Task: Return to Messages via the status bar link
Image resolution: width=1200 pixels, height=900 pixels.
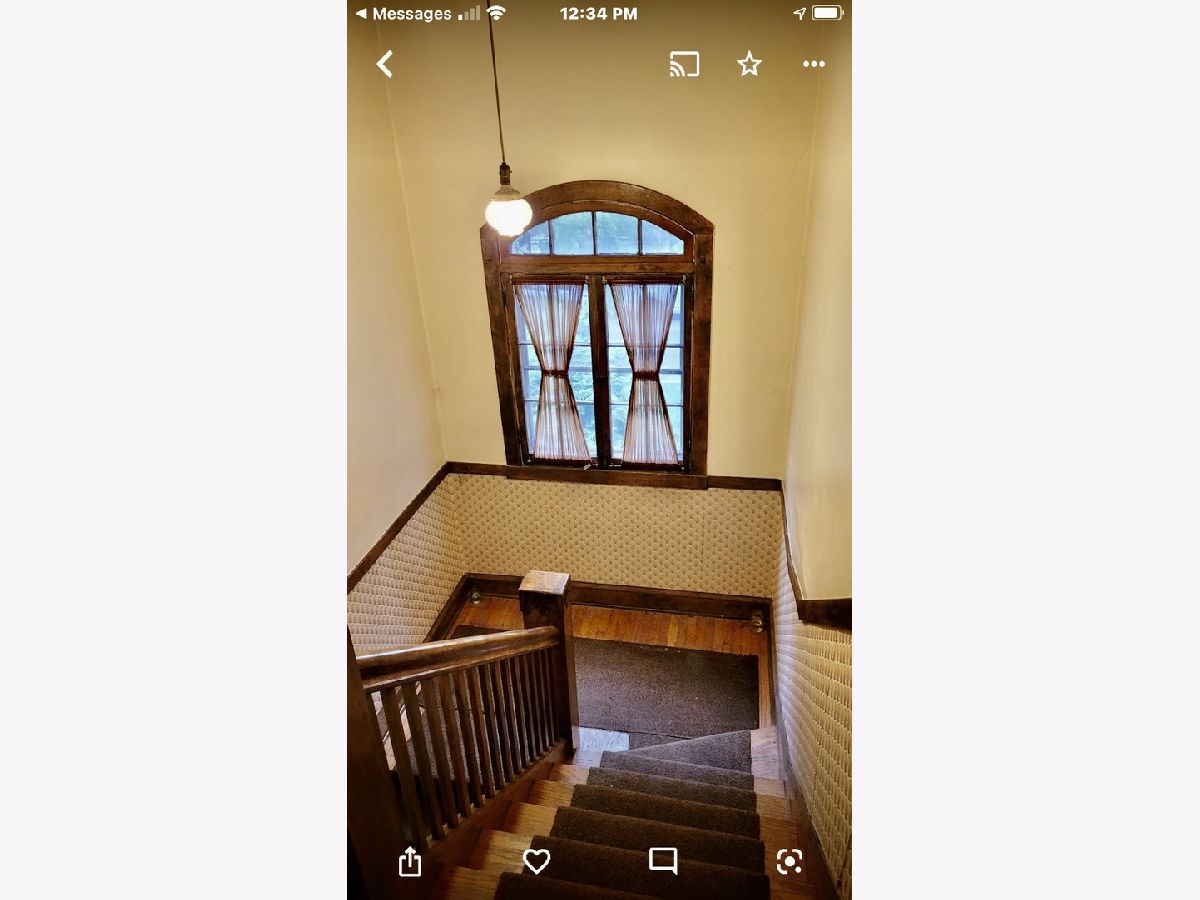Action: pyautogui.click(x=403, y=14)
